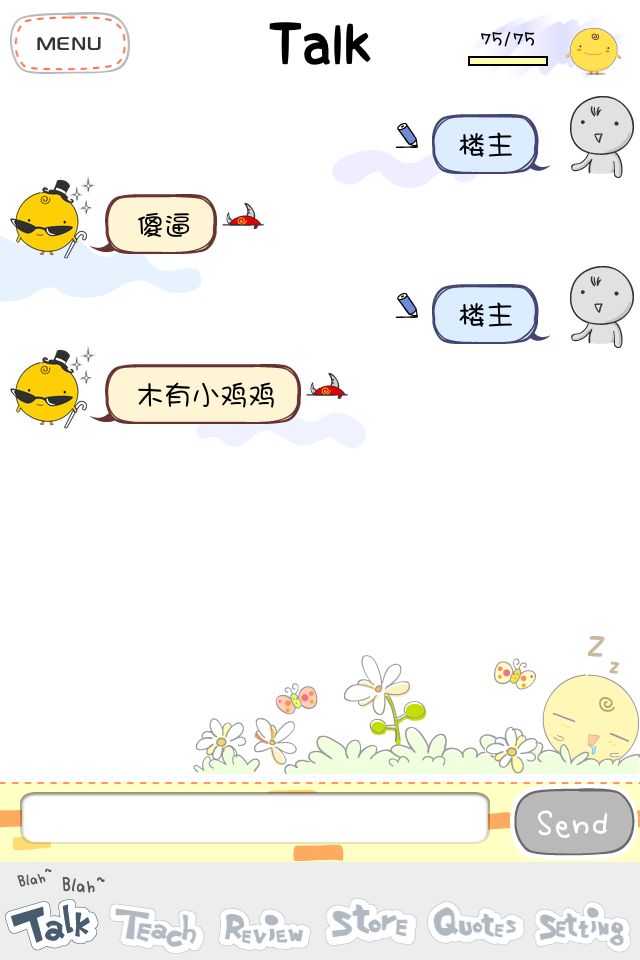The height and width of the screenshot is (960, 640).
Task: Tap the red icon beside 木有小鸡鸡 reply
Action: click(327, 387)
